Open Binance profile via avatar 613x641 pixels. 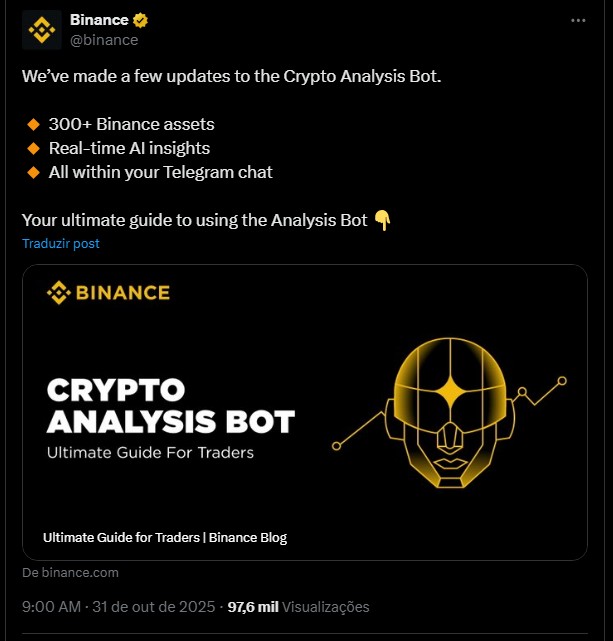(x=41, y=31)
